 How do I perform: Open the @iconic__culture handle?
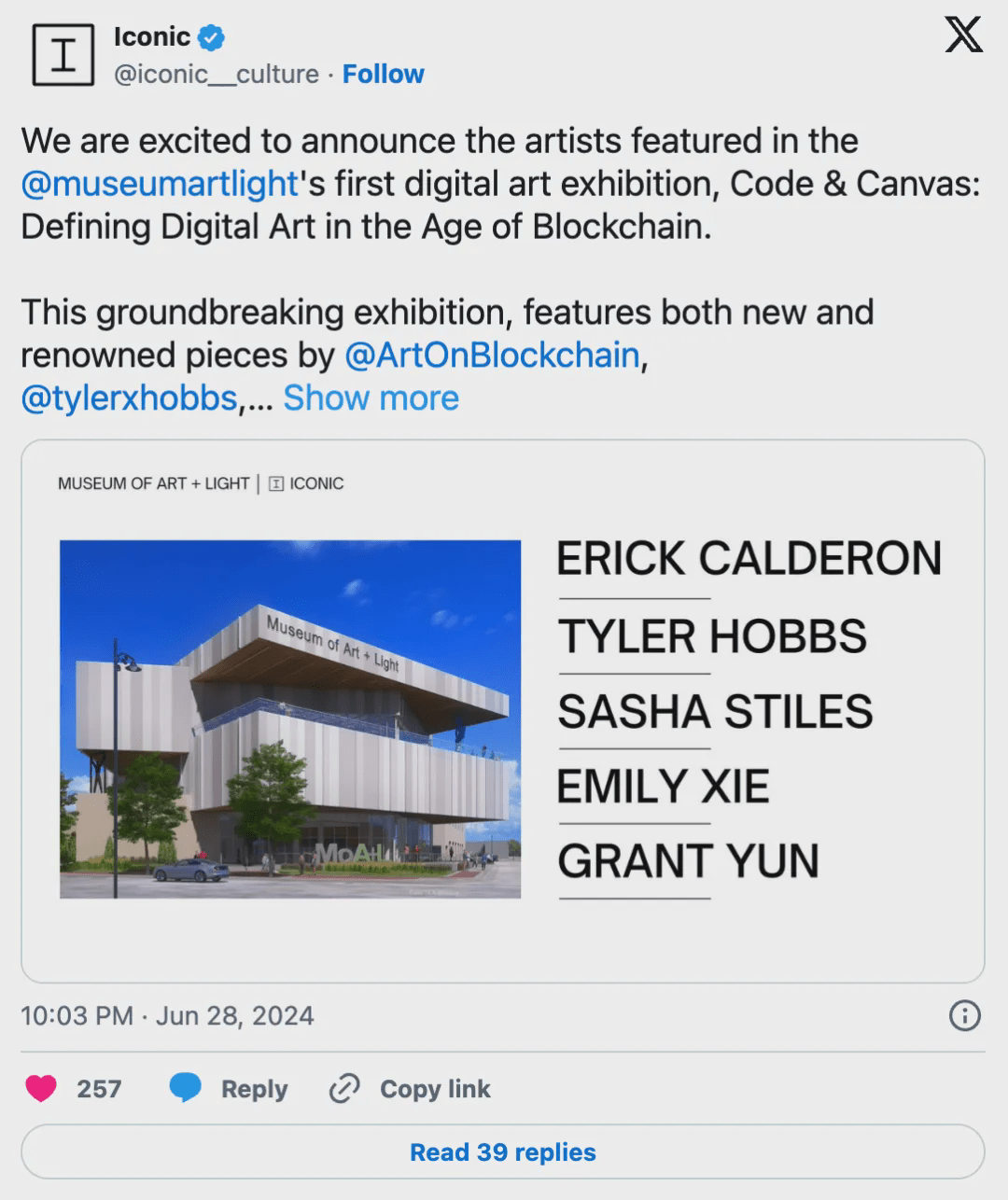pos(216,74)
